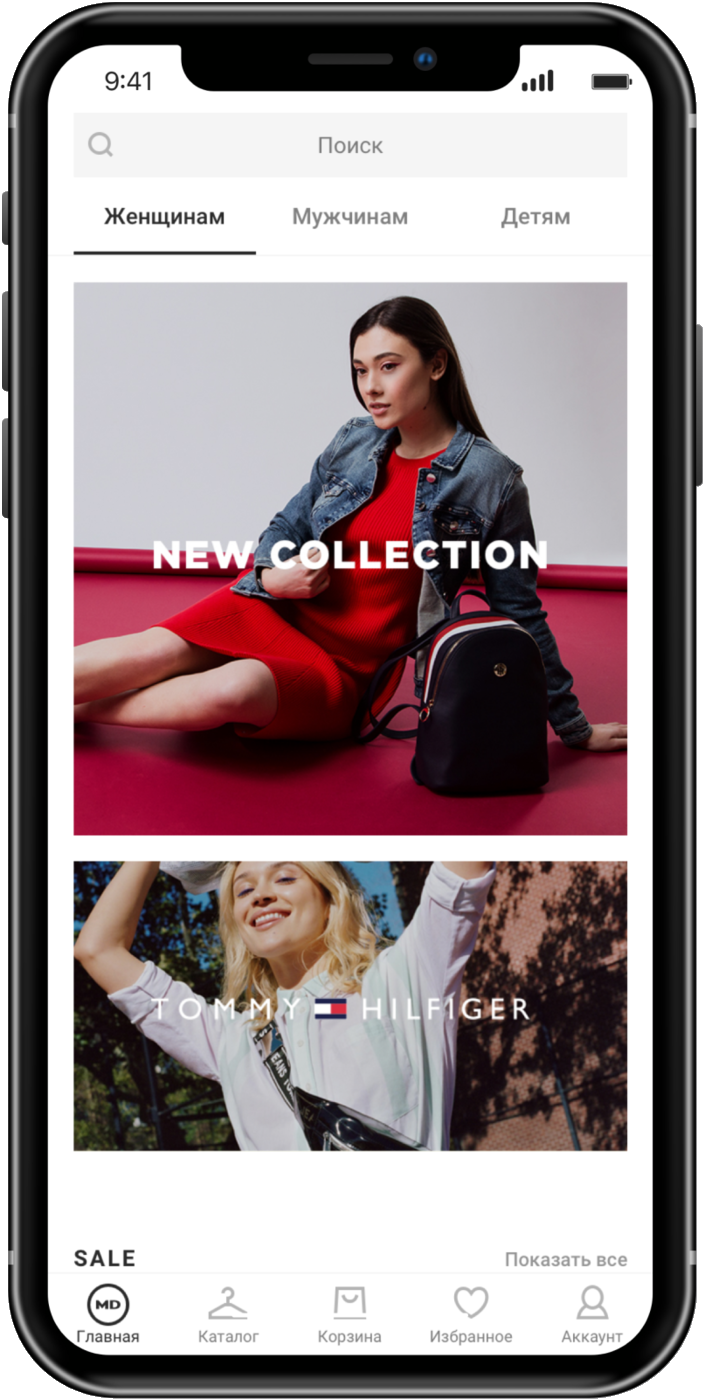View the Избранное favorites tab
Image resolution: width=705 pixels, height=1400 pixels.
coord(470,1314)
